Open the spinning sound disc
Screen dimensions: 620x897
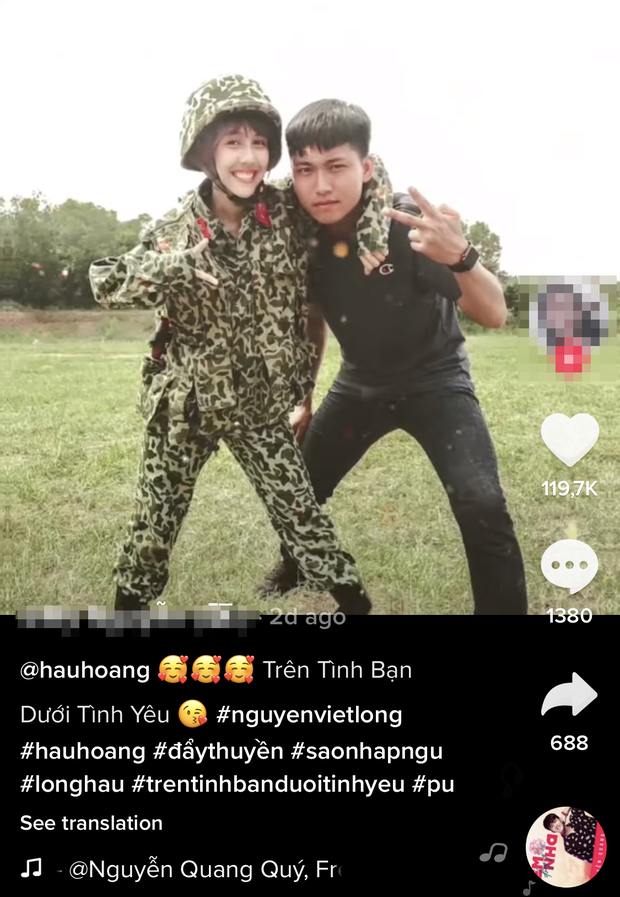point(565,847)
